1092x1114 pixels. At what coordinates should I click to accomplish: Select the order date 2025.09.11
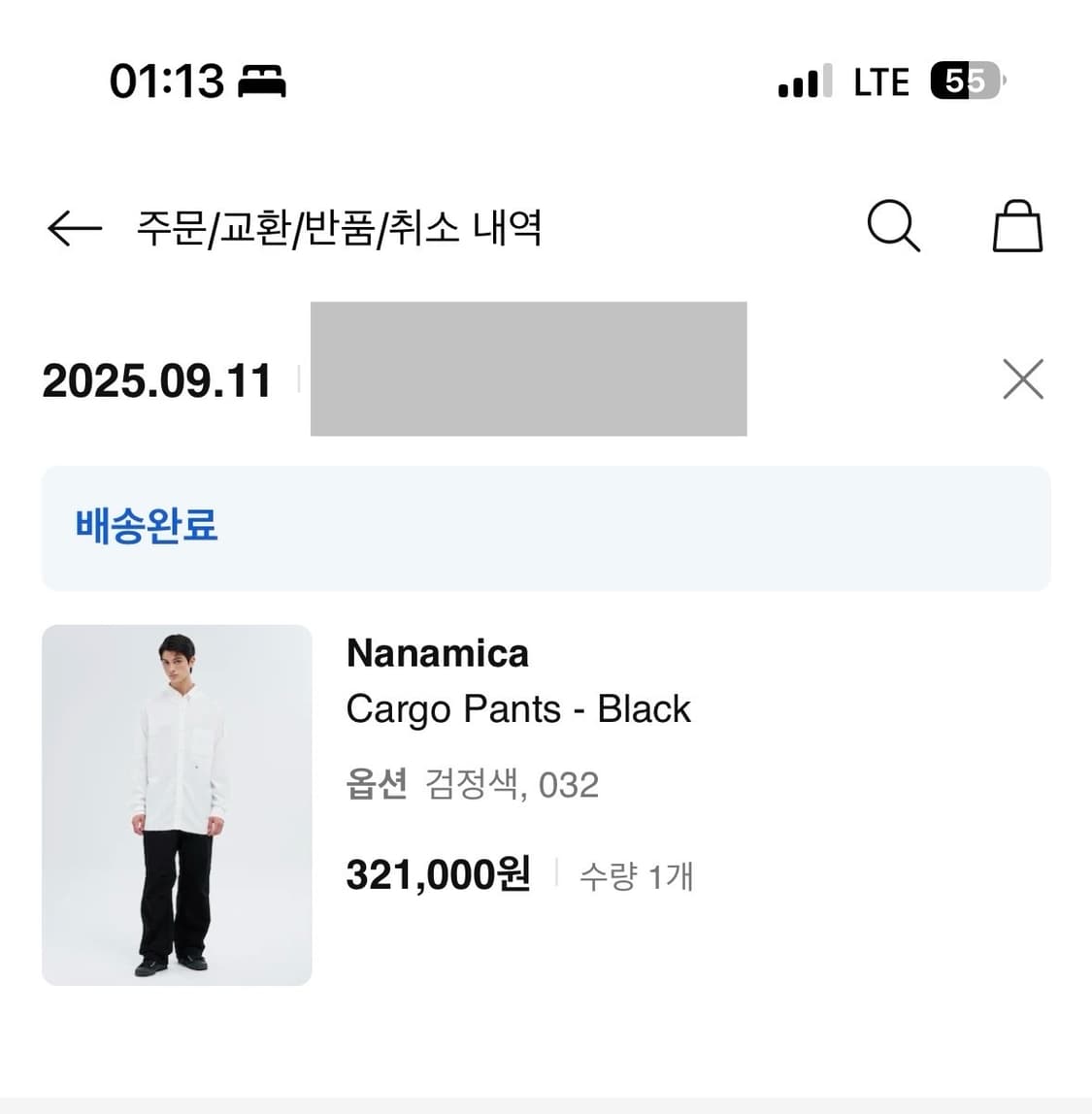pyautogui.click(x=155, y=380)
